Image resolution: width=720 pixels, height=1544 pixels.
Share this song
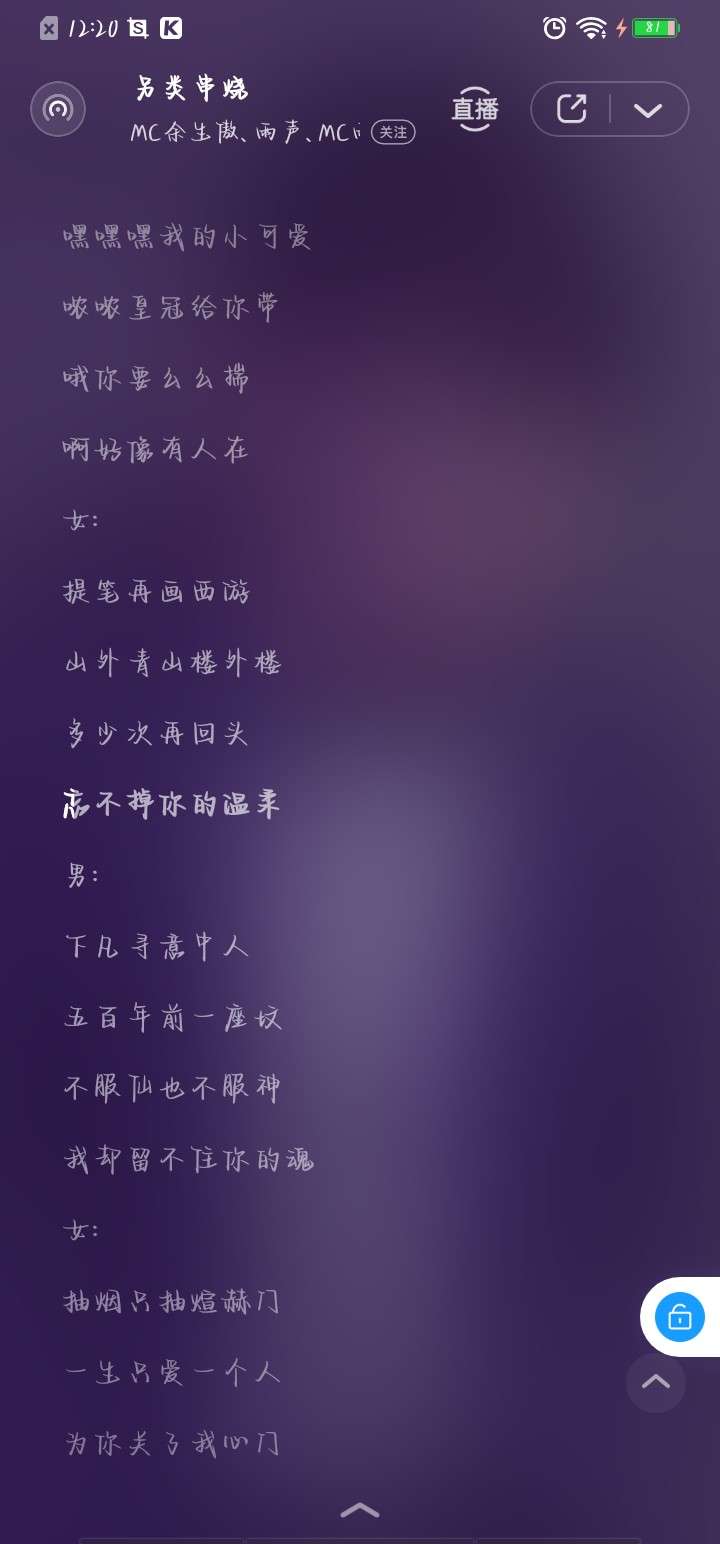click(x=571, y=108)
